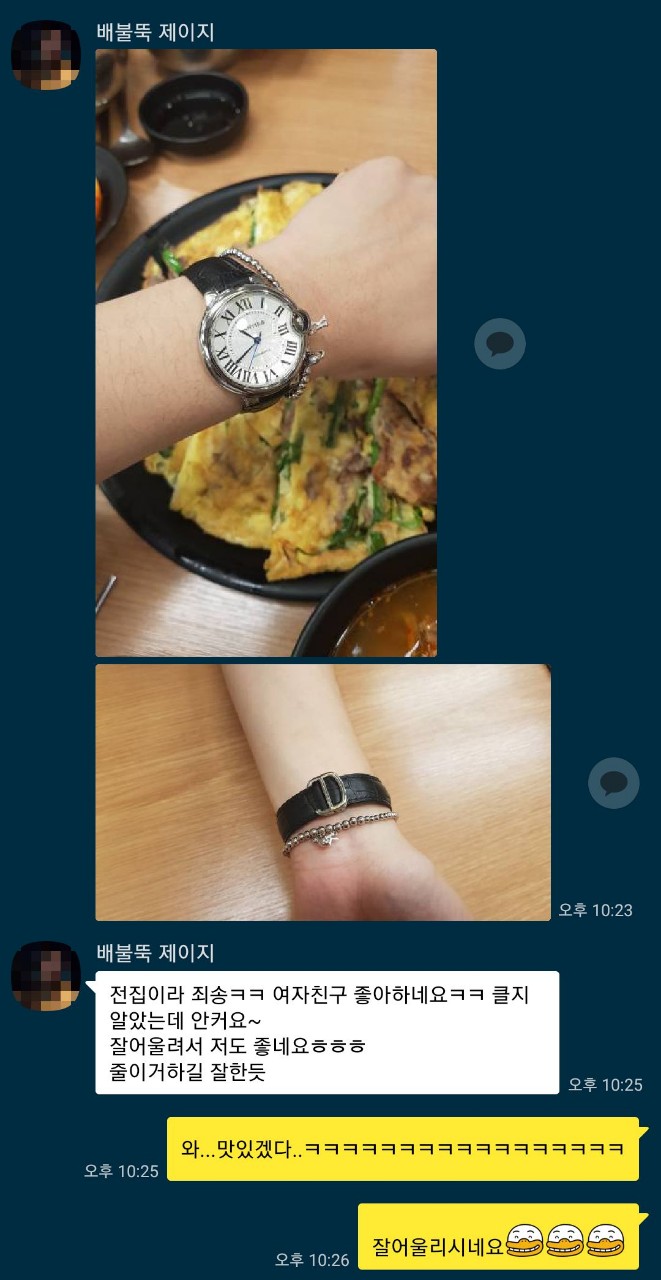Tap the comment bubble beside the wrist photo

point(612,783)
